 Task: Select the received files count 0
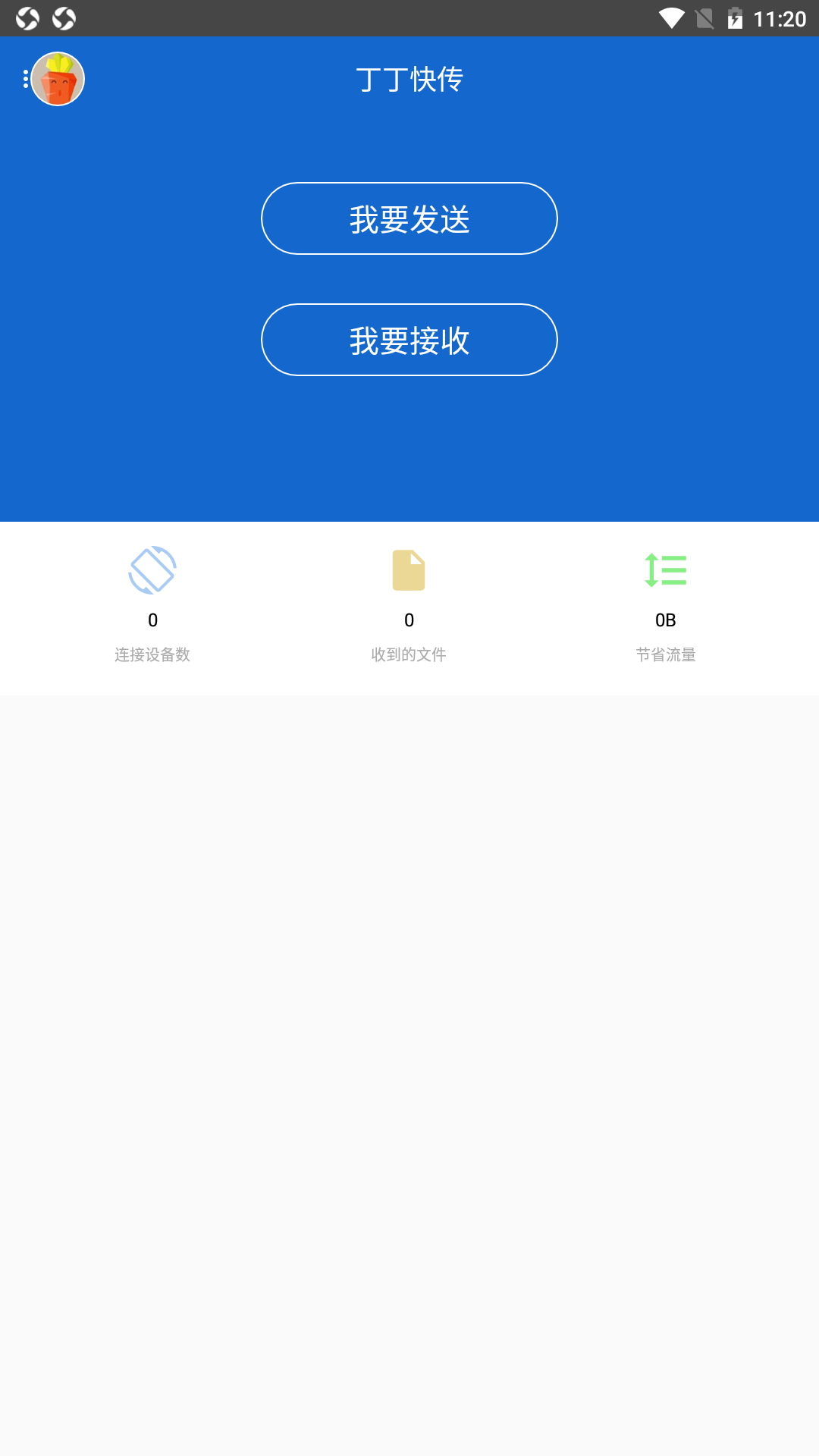coord(409,620)
